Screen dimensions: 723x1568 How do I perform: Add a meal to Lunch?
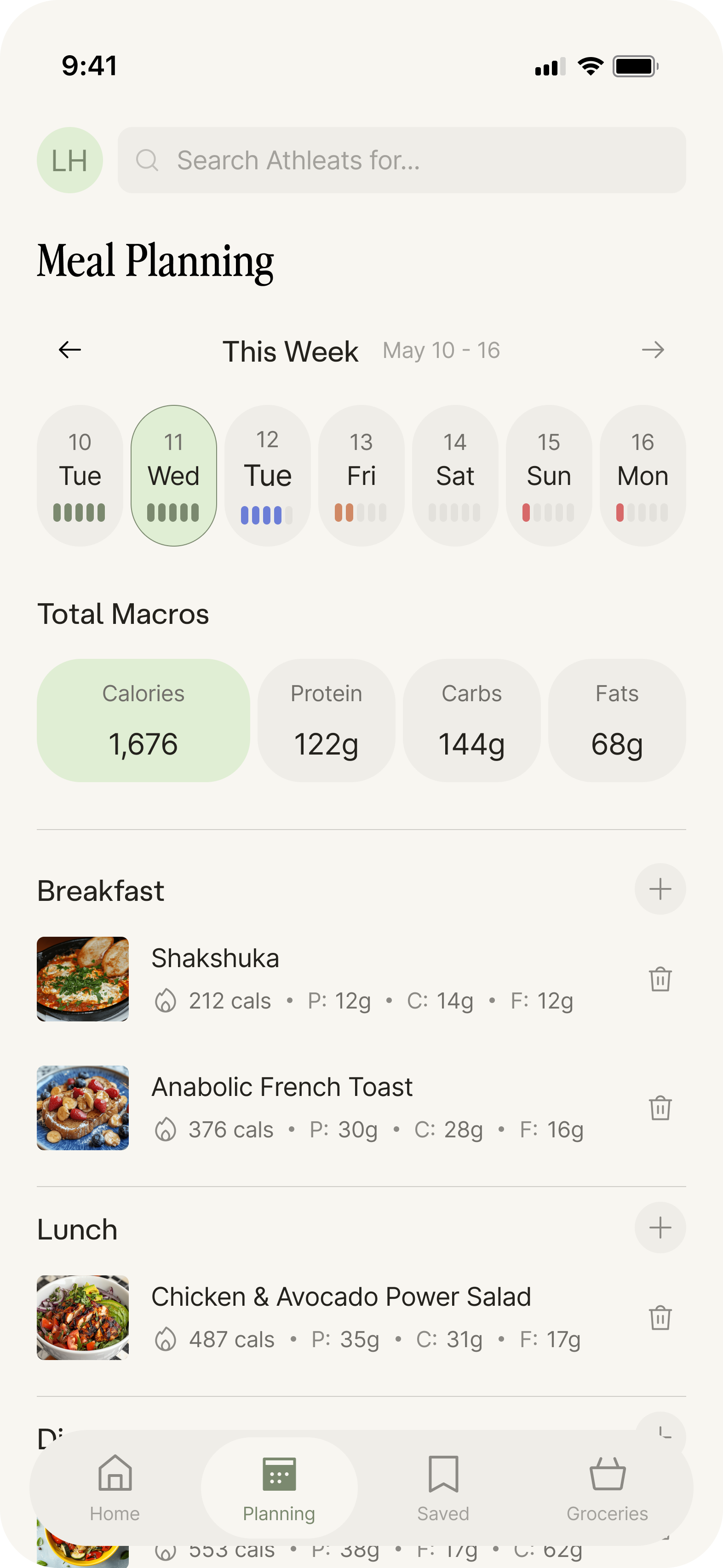(660, 1228)
